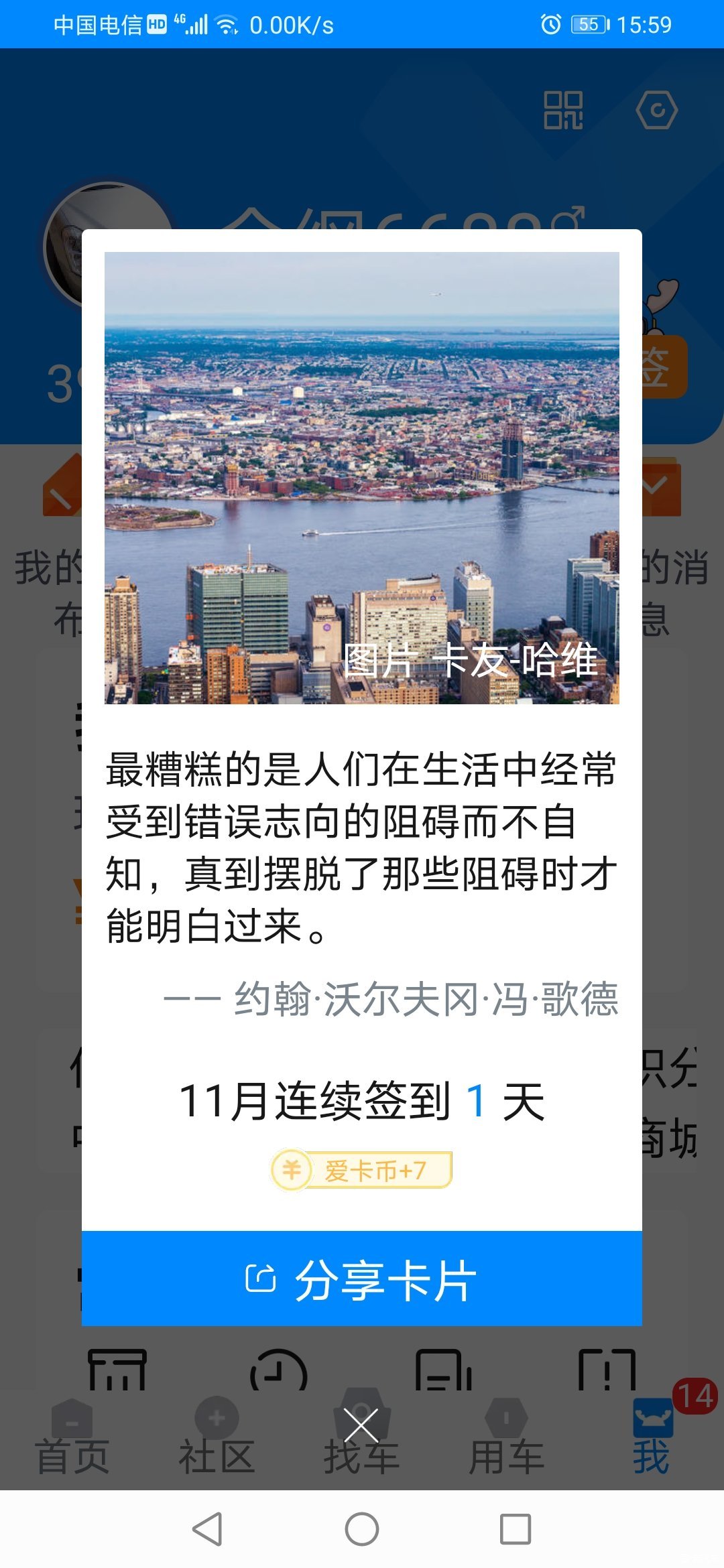Viewport: 724px width, 1568px height.
Task: Go to the system home screen
Action: [x=362, y=1529]
